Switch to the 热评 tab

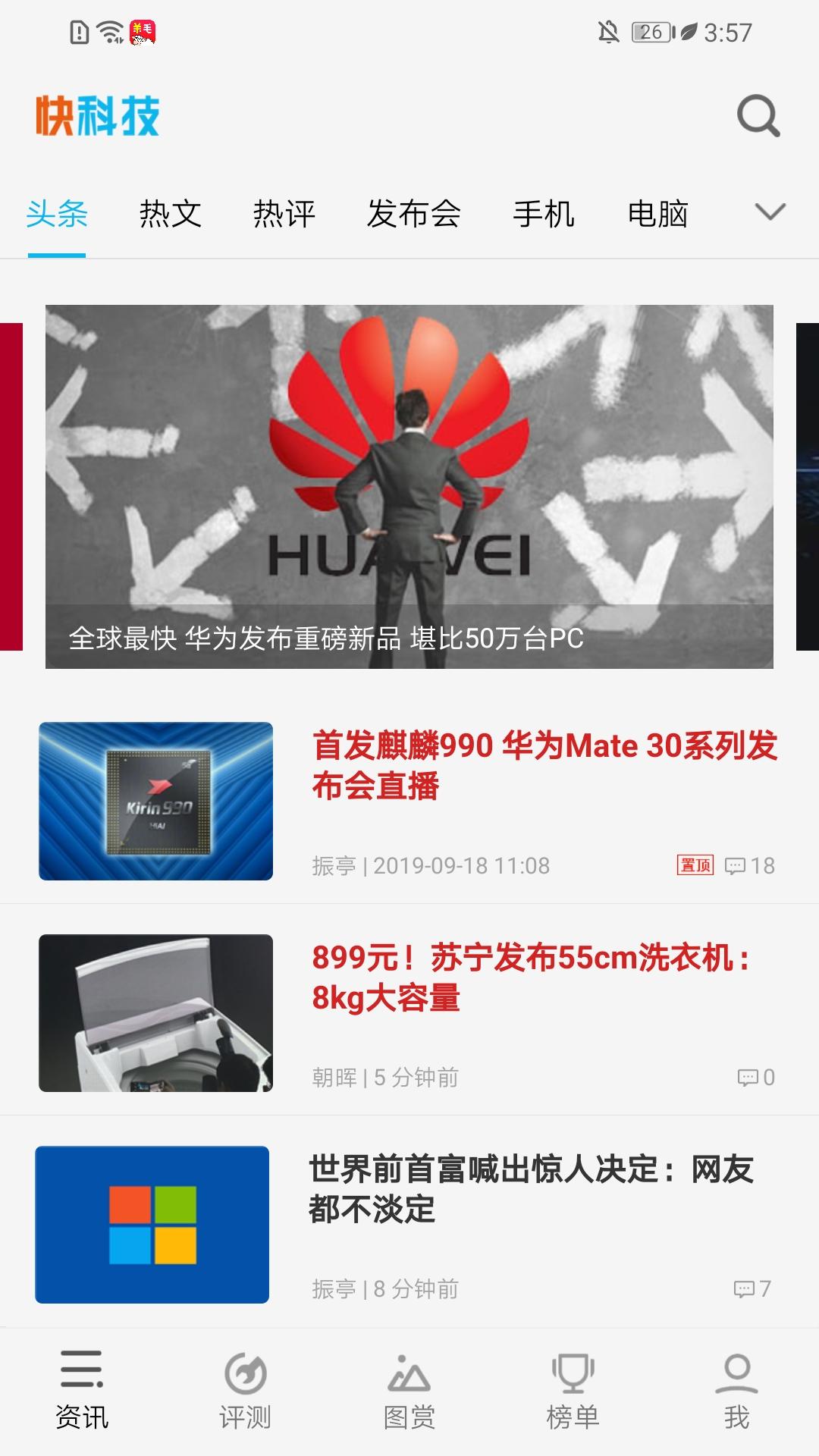[x=284, y=214]
